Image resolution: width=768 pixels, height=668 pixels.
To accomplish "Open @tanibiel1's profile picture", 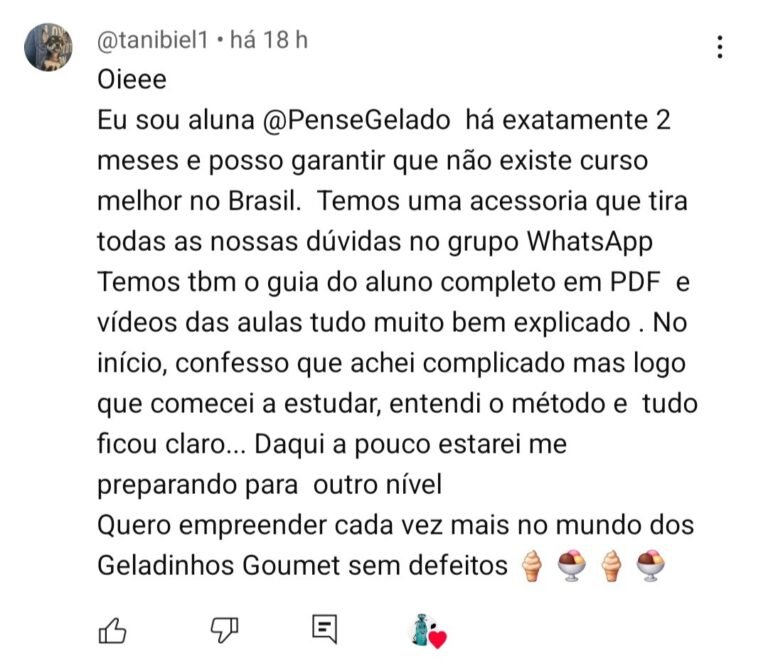I will tap(49, 47).
